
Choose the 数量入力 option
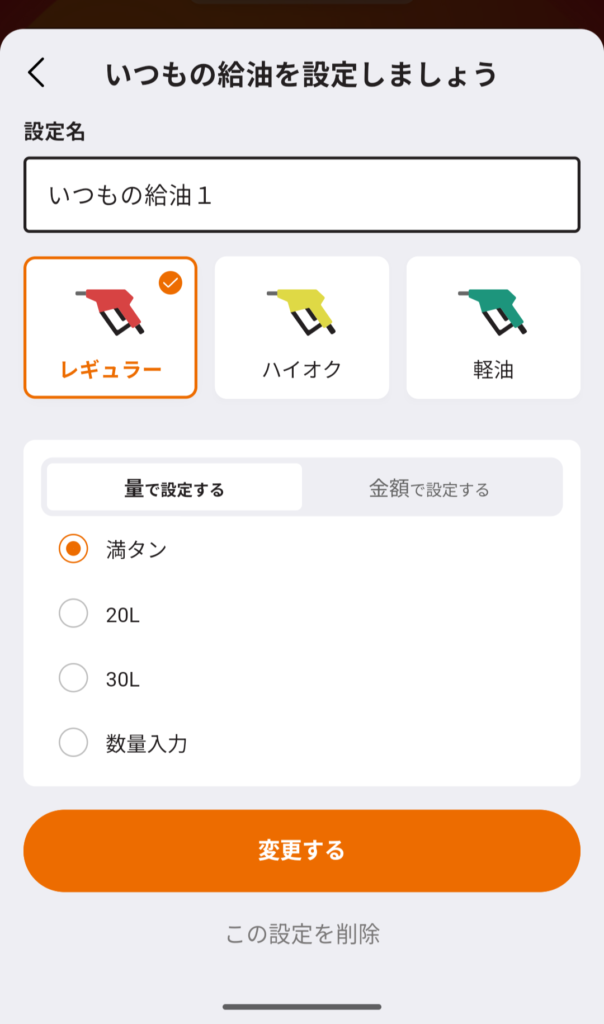(74, 743)
